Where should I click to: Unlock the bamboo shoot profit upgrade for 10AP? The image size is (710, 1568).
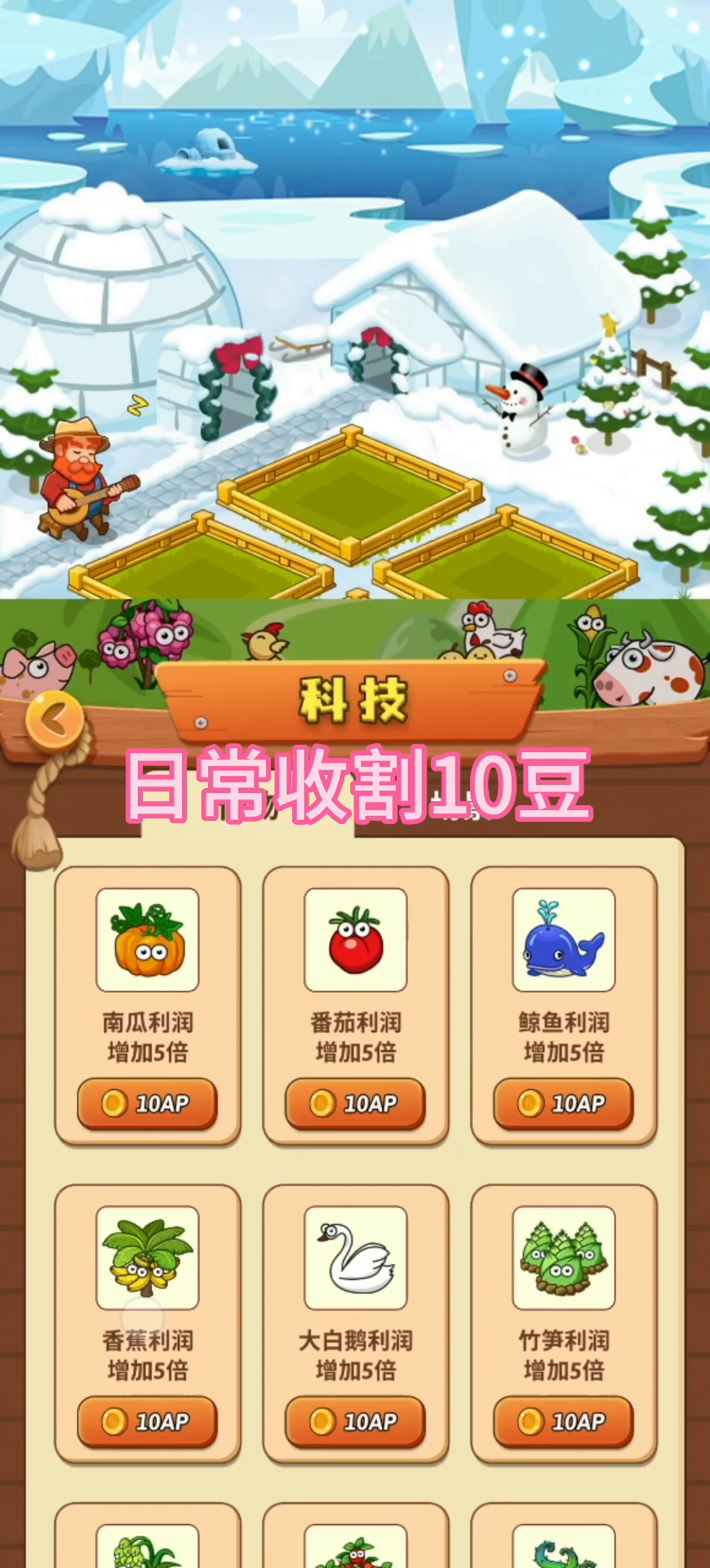click(x=563, y=1422)
